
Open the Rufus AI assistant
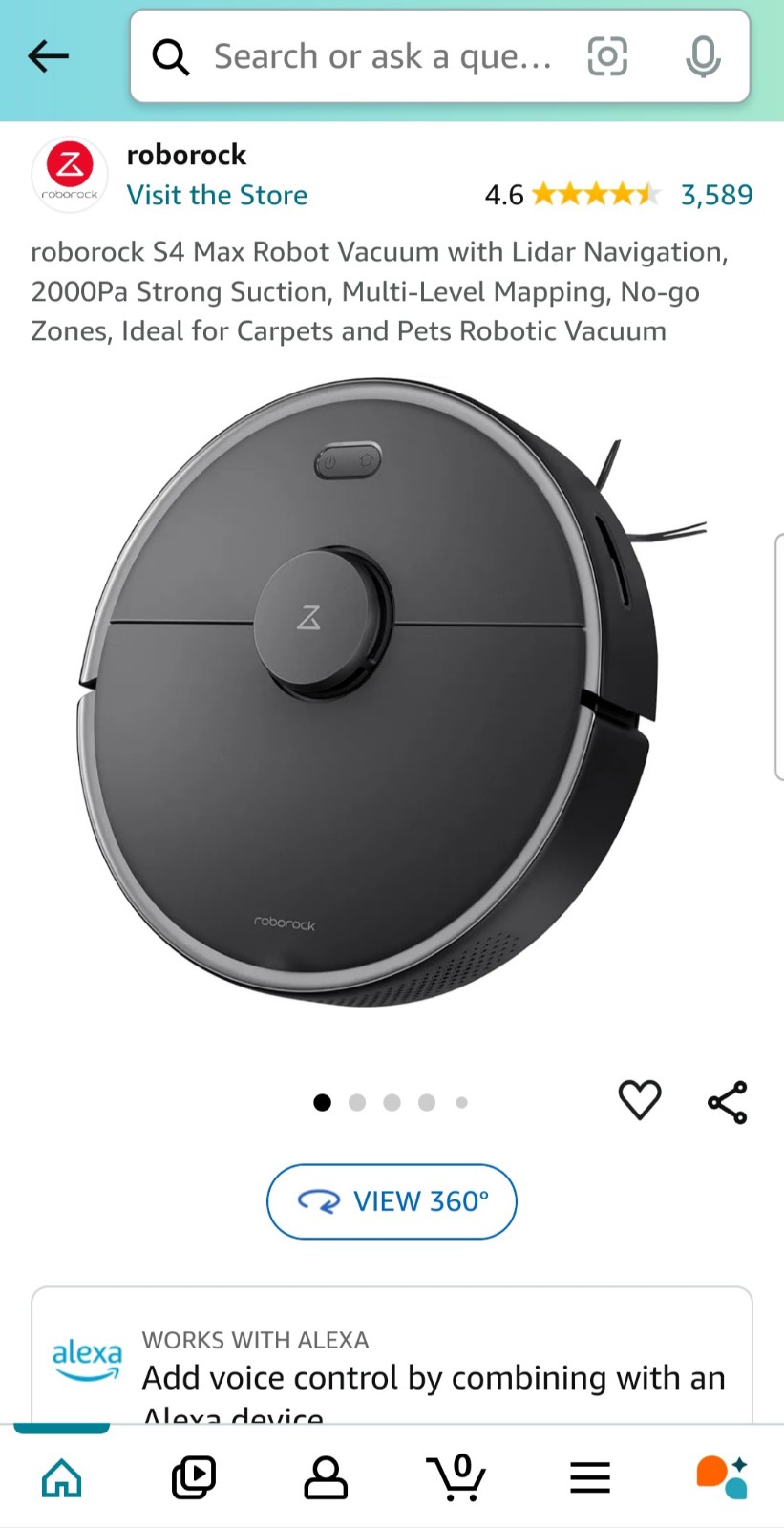click(722, 1477)
